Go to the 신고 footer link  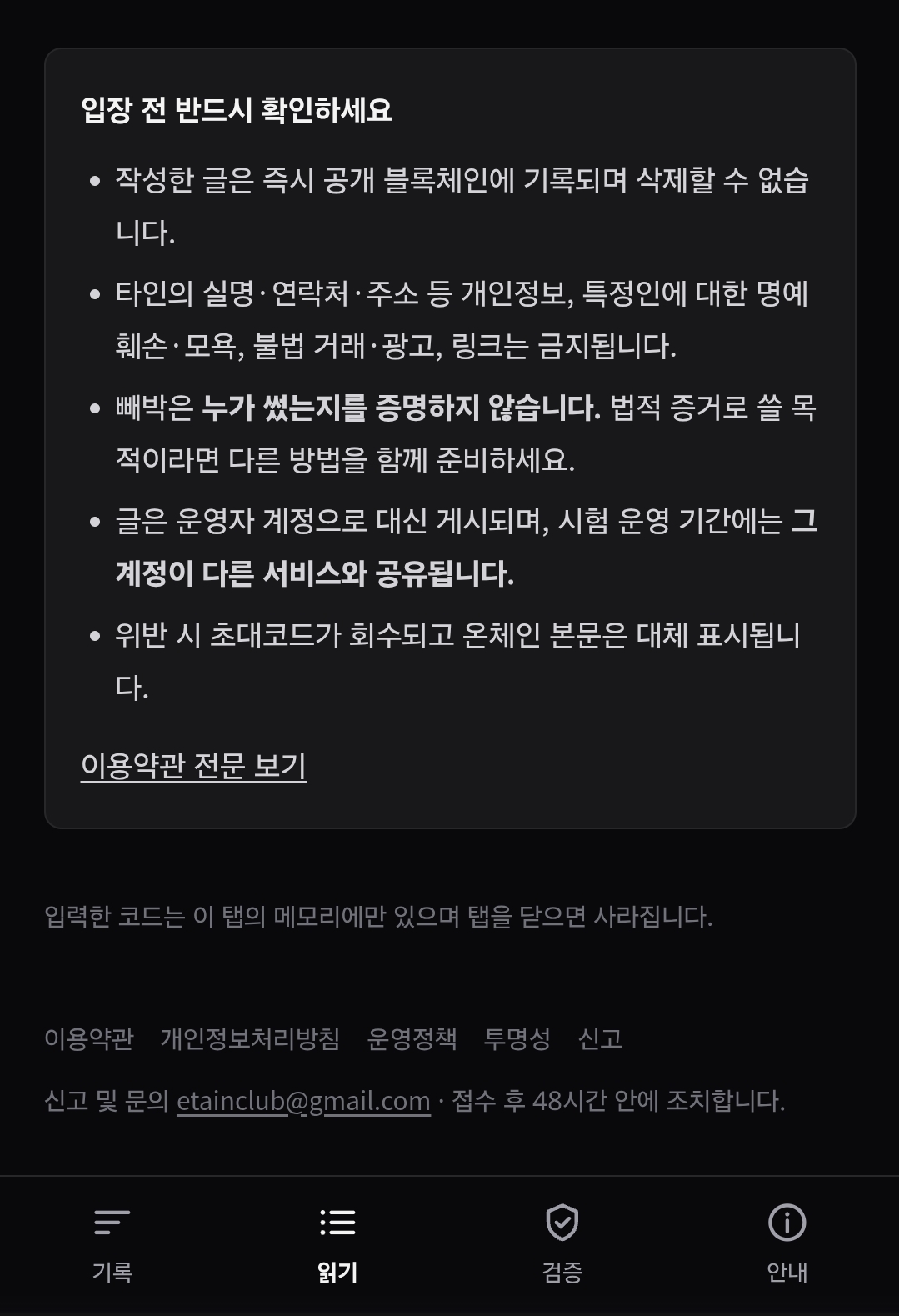(600, 1038)
